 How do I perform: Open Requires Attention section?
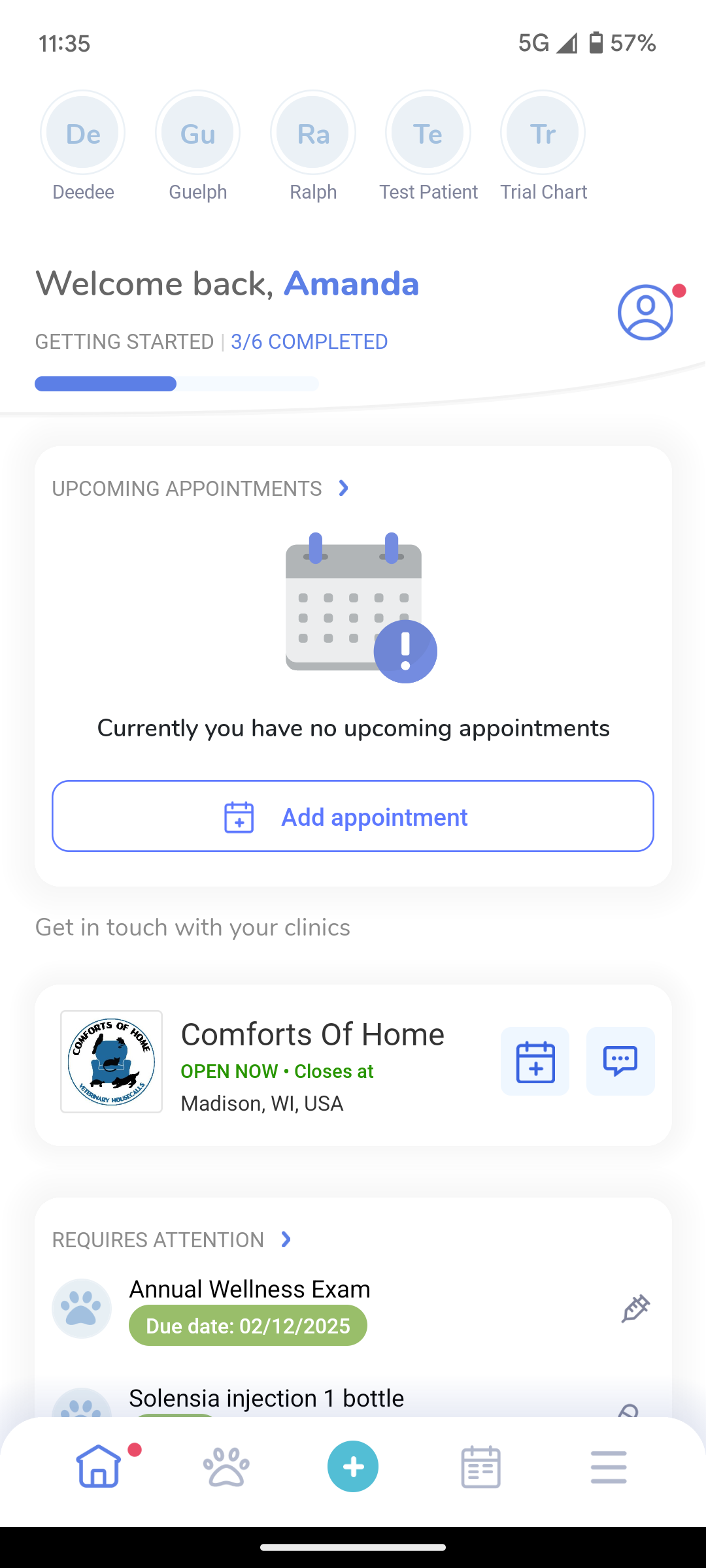coord(173,1239)
